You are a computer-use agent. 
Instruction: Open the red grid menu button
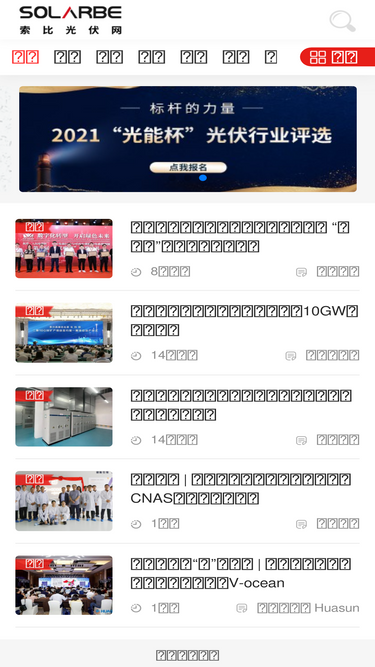(x=338, y=57)
